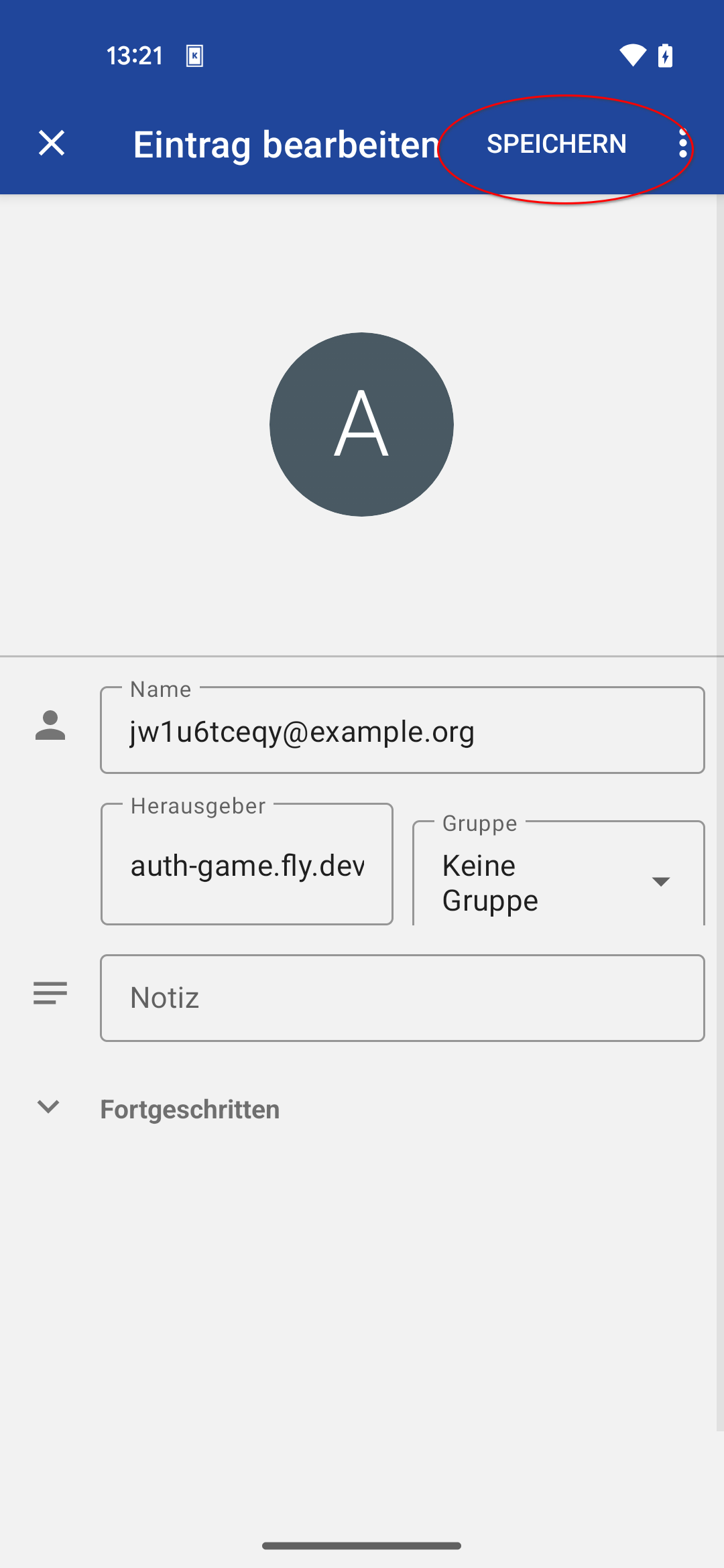The height and width of the screenshot is (1568, 724).
Task: Edit the Name field
Action: 402,731
